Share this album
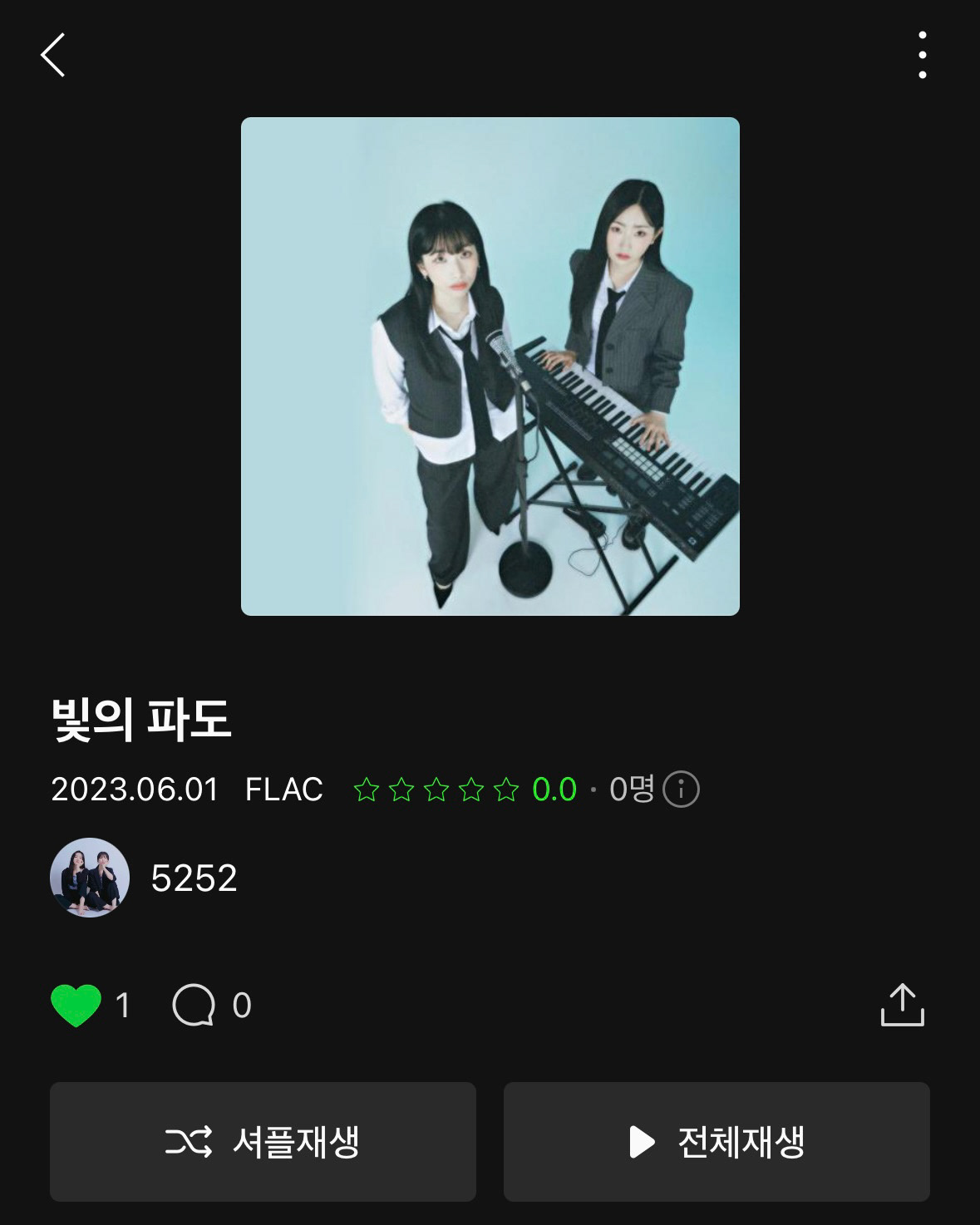The width and height of the screenshot is (980, 1225). pyautogui.click(x=902, y=1006)
